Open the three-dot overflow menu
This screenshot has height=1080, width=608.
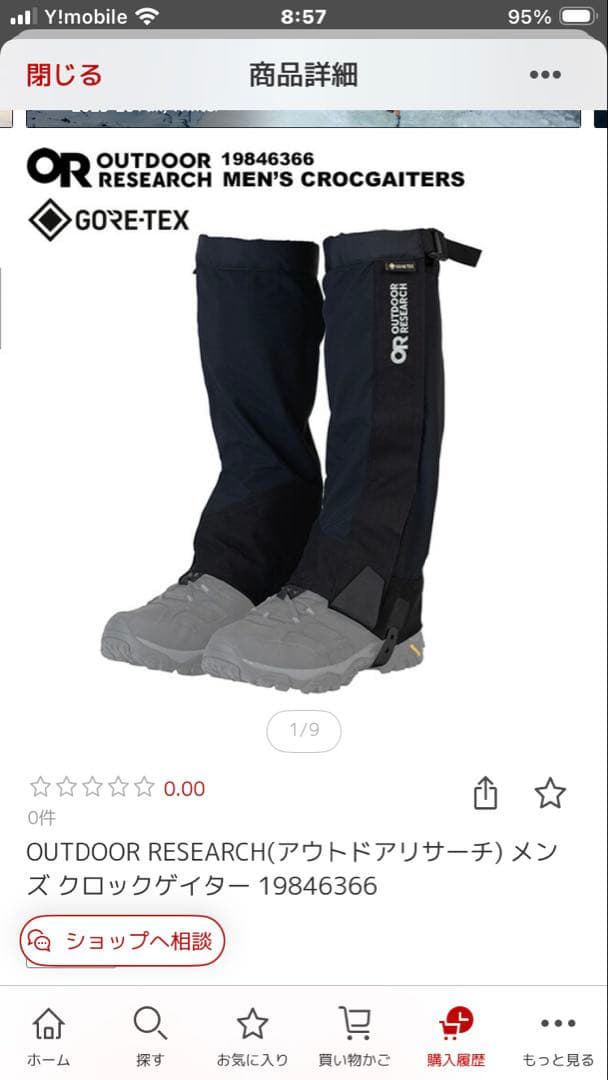(x=545, y=75)
